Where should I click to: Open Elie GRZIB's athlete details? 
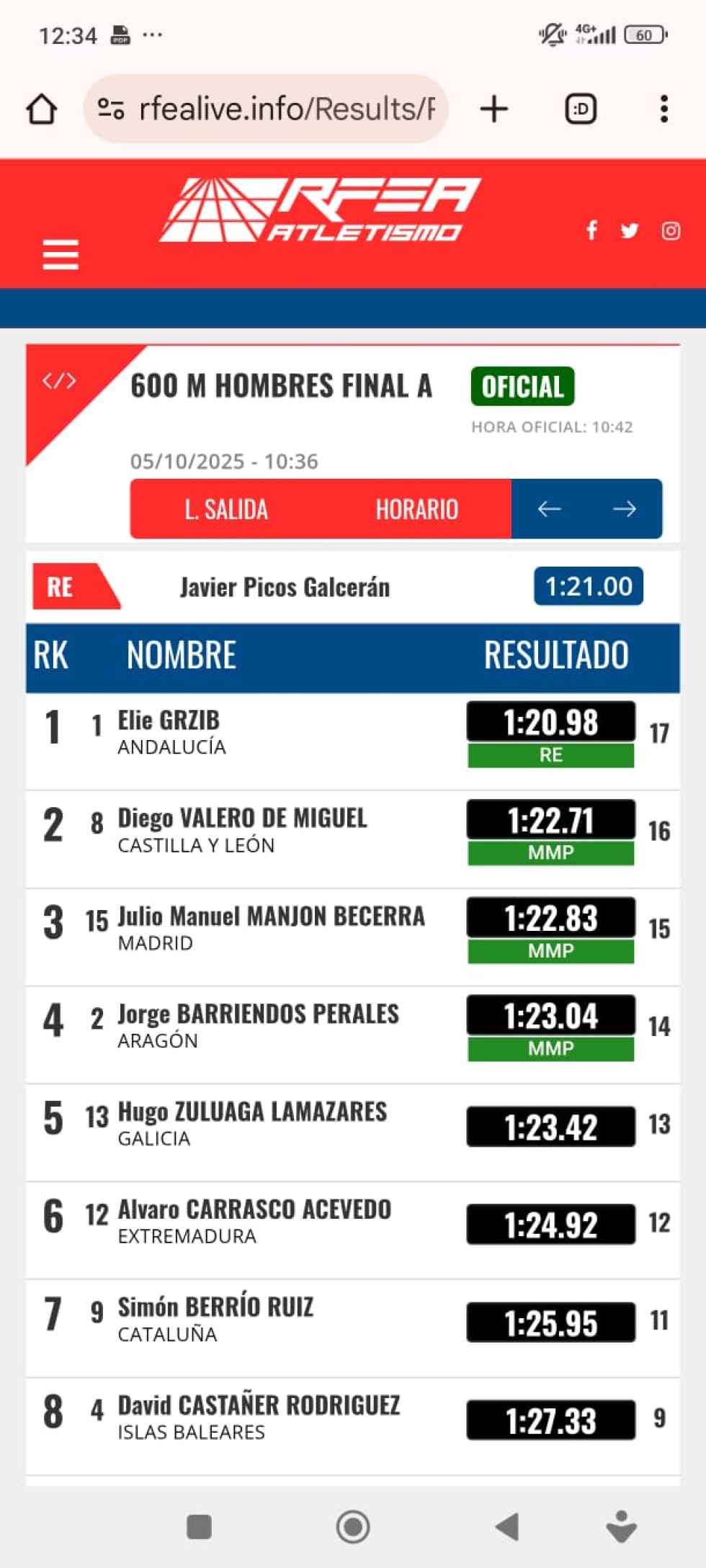pos(169,721)
